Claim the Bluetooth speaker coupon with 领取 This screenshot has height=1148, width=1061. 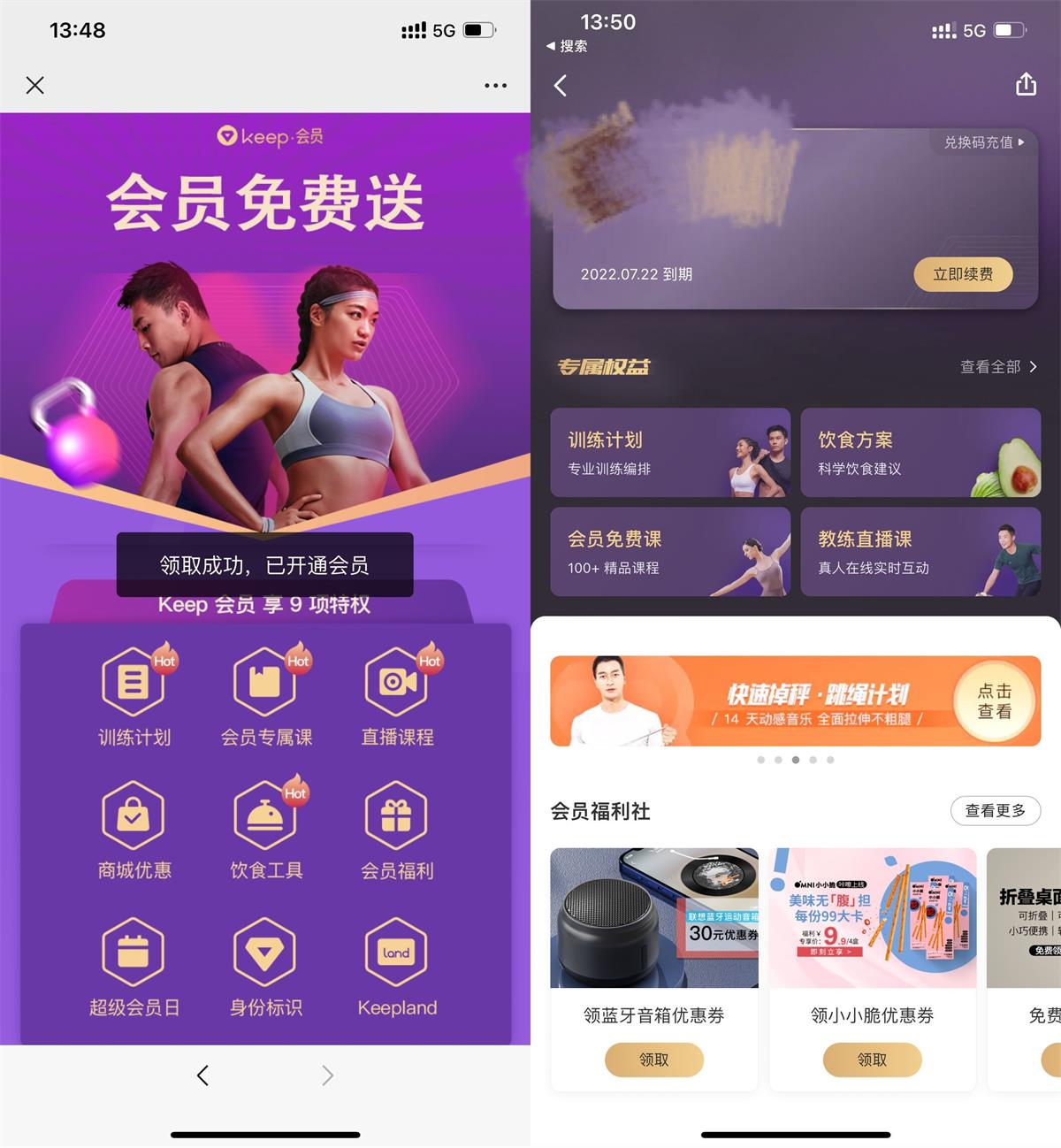click(653, 1060)
